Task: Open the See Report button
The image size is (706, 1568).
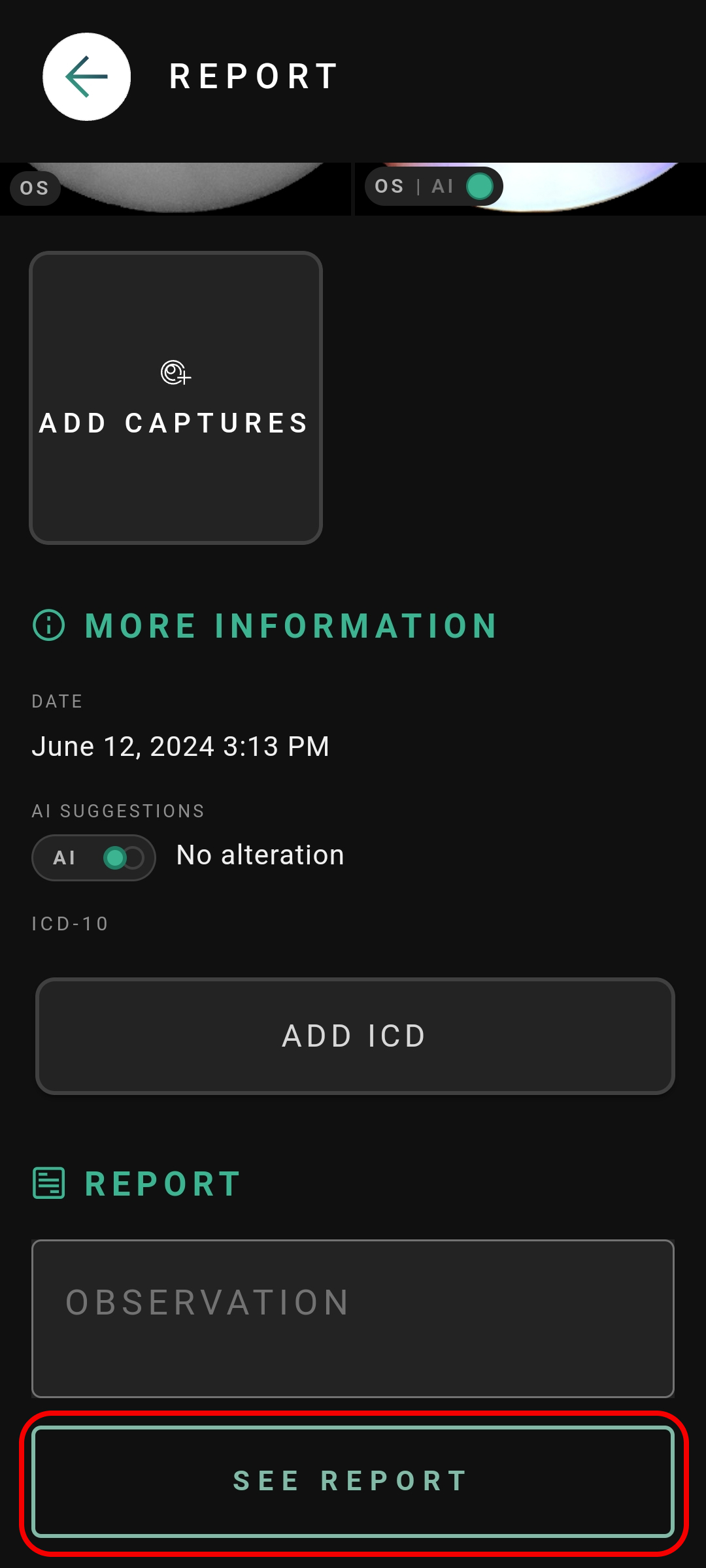Action: pos(353,1481)
